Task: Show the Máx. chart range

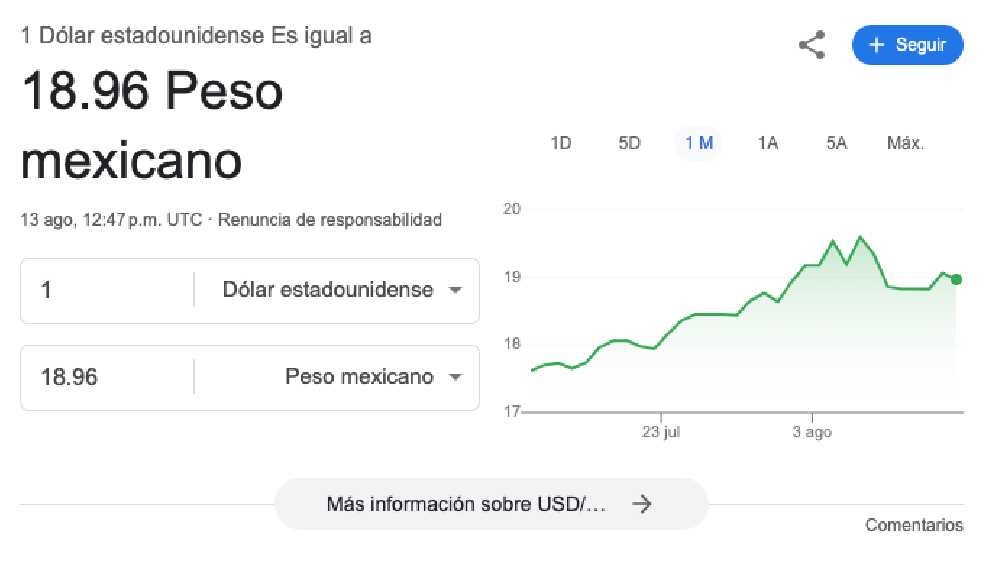Action: point(905,143)
